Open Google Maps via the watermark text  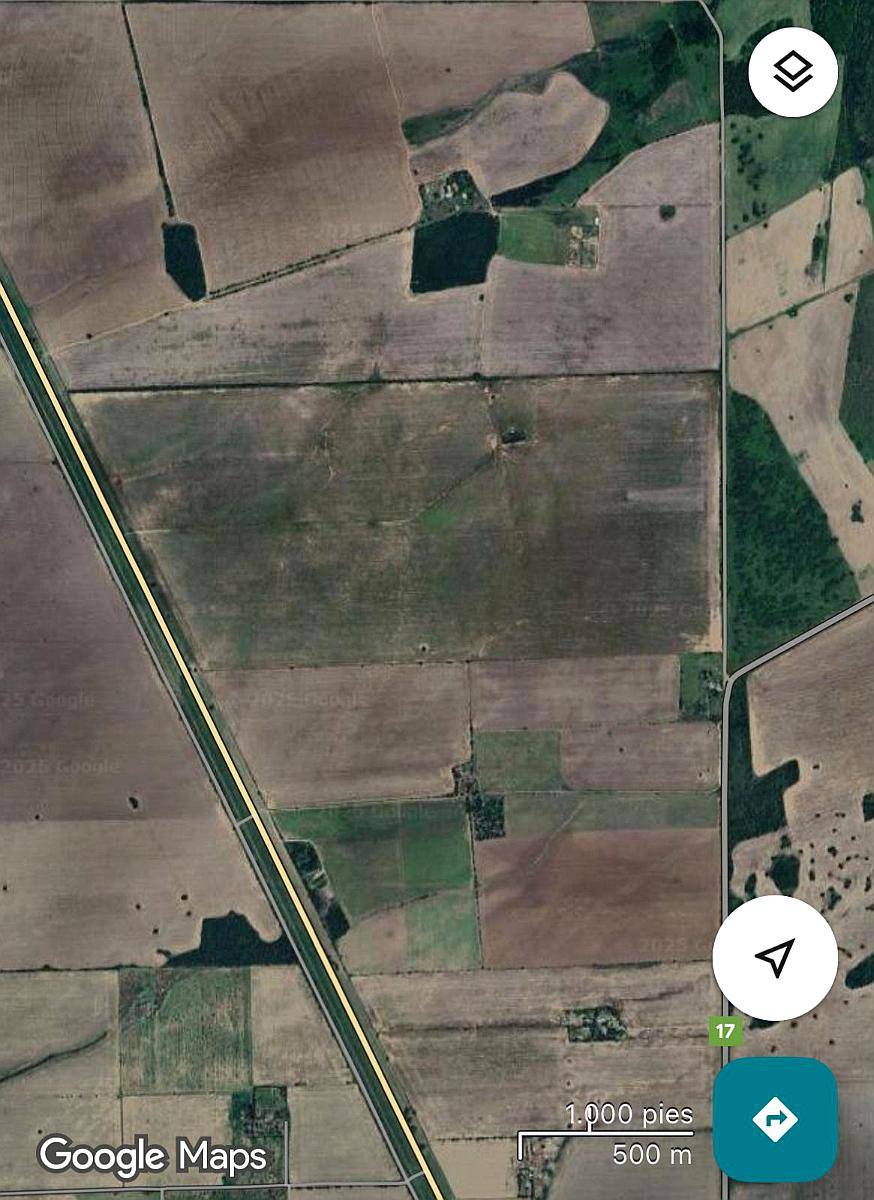151,1155
